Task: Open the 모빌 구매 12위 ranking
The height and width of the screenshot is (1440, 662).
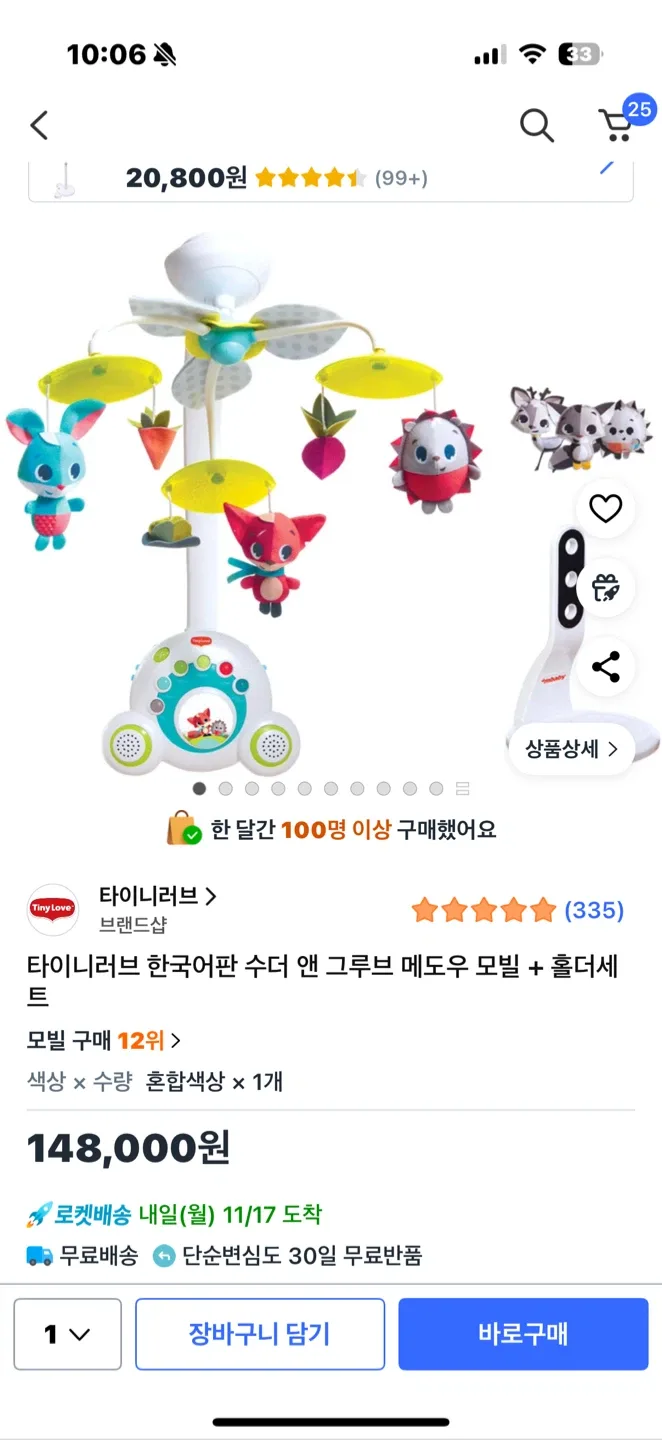Action: coord(103,1040)
